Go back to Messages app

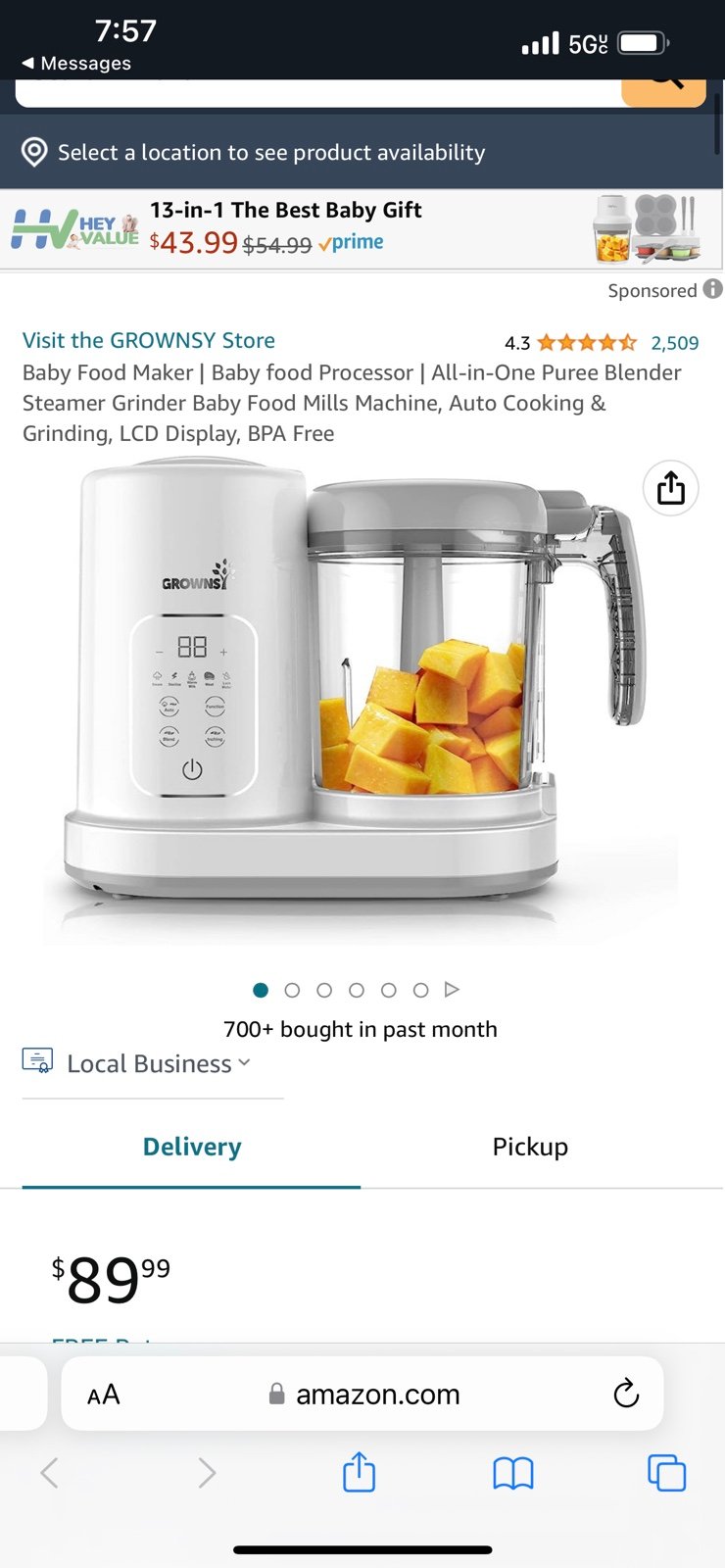pyautogui.click(x=76, y=63)
